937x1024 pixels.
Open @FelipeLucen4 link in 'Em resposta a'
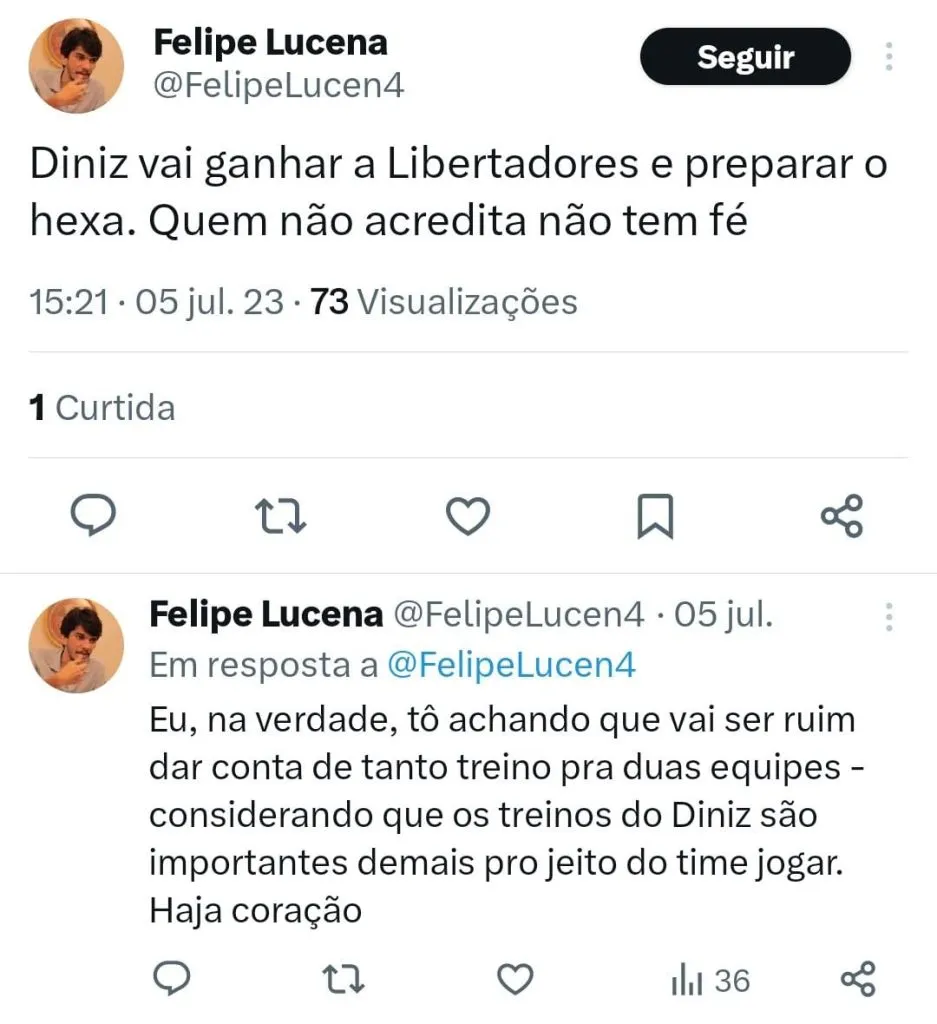[510, 665]
